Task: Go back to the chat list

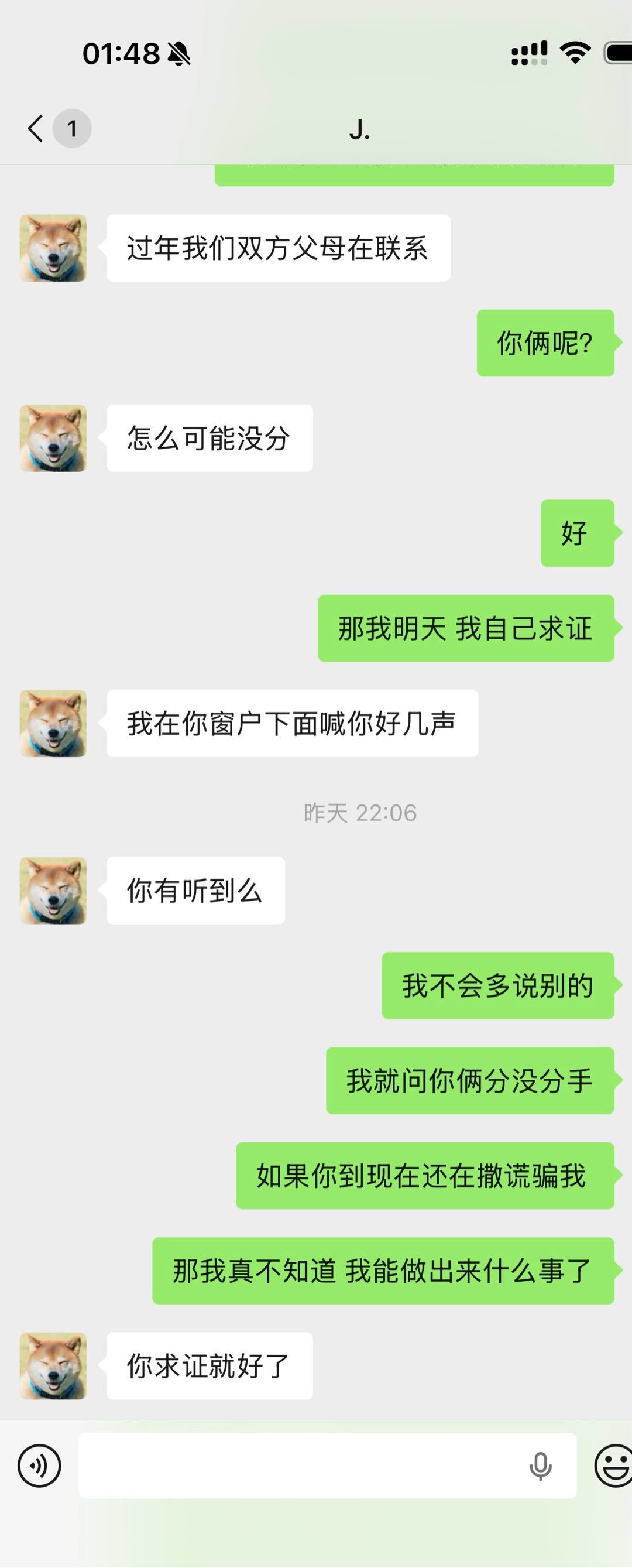Action: [x=36, y=128]
